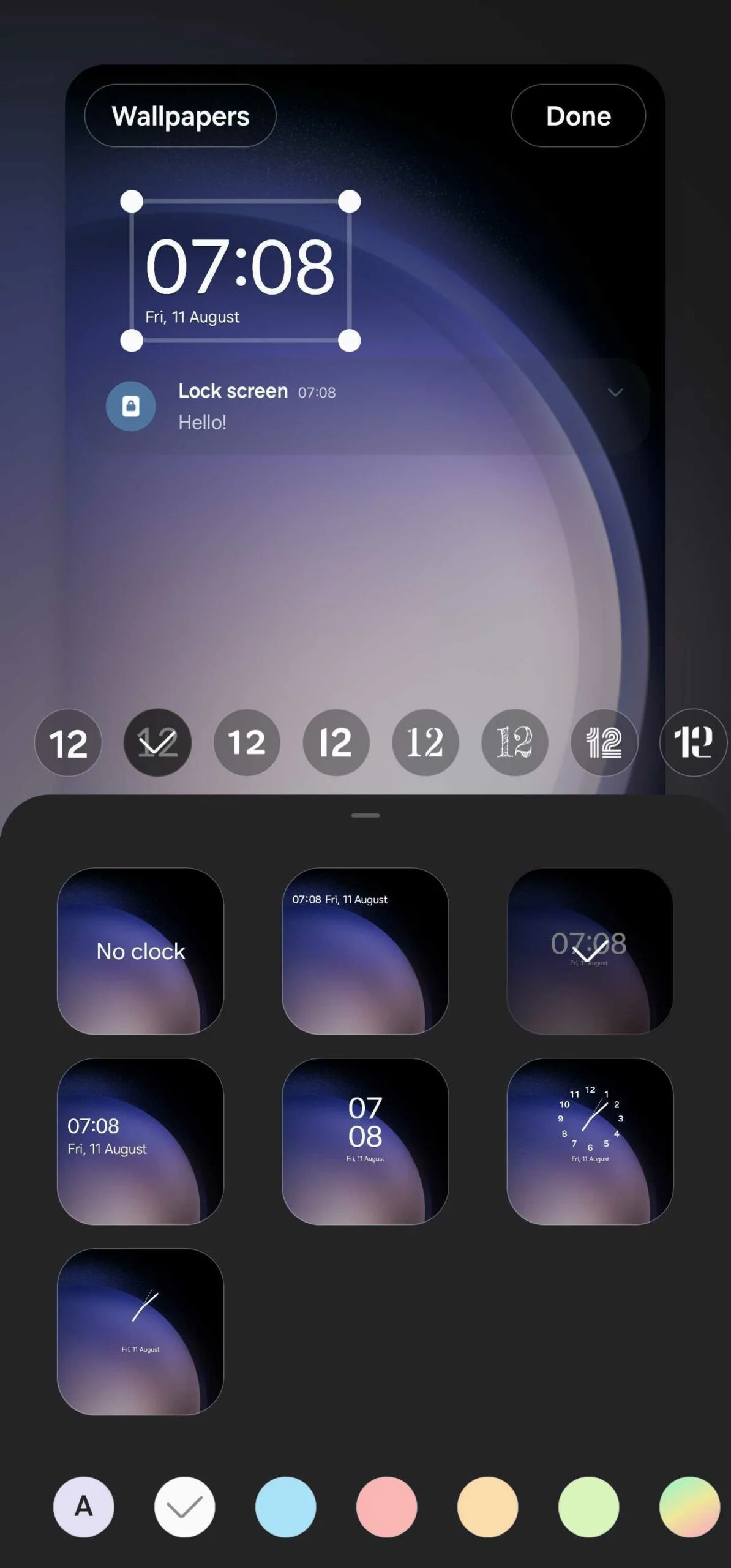The width and height of the screenshot is (731, 1568).
Task: Tap the 07:08 clock widget on preview
Action: [x=240, y=271]
